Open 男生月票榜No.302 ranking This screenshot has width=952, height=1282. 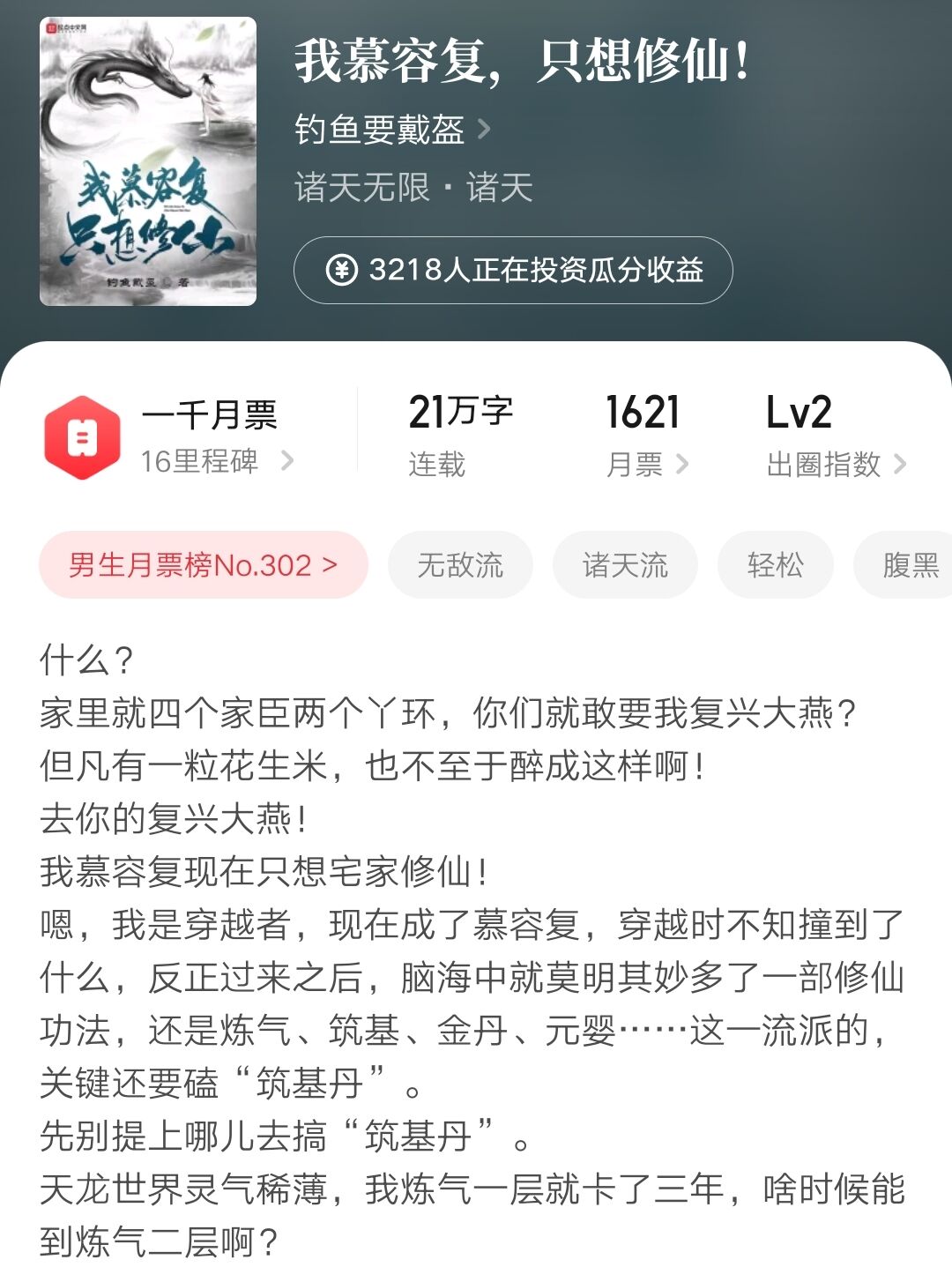(203, 565)
